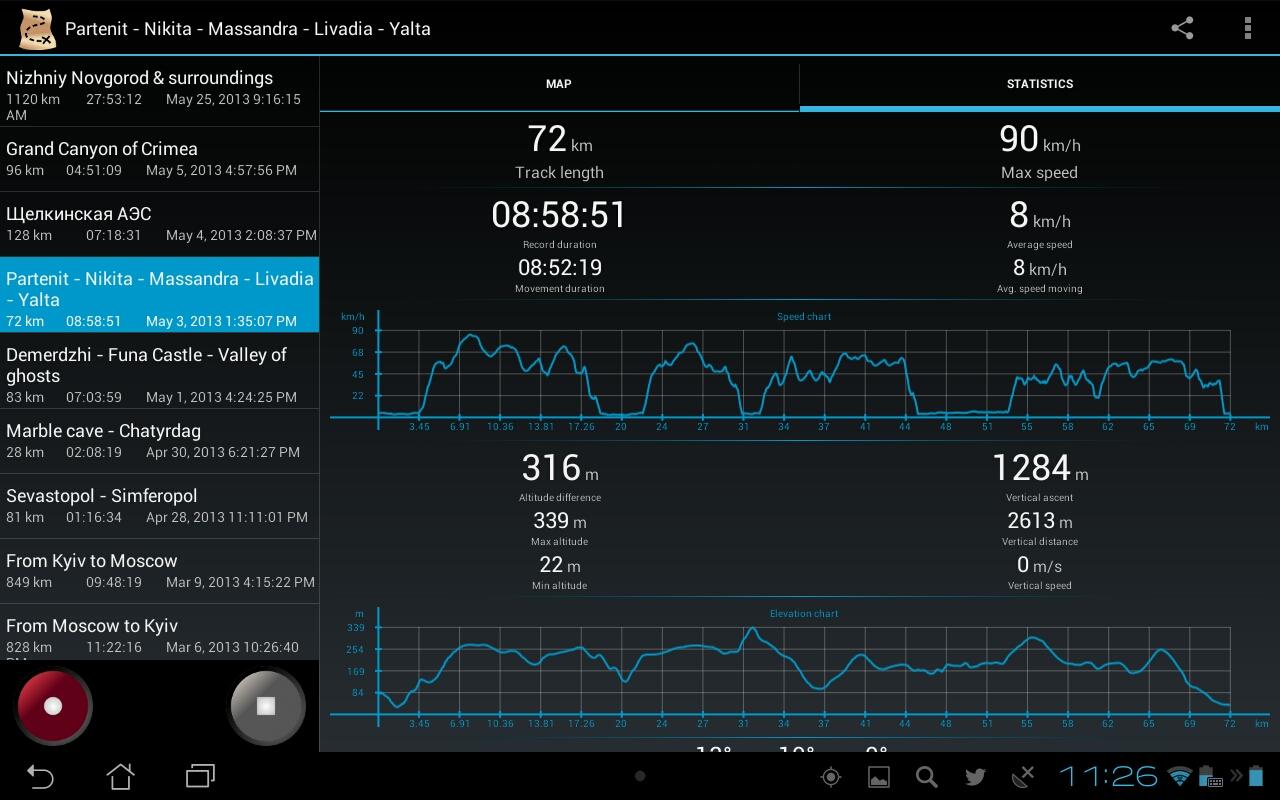Open From Moscow to Kyiv track
This screenshot has height=800, width=1280.
pyautogui.click(x=159, y=632)
